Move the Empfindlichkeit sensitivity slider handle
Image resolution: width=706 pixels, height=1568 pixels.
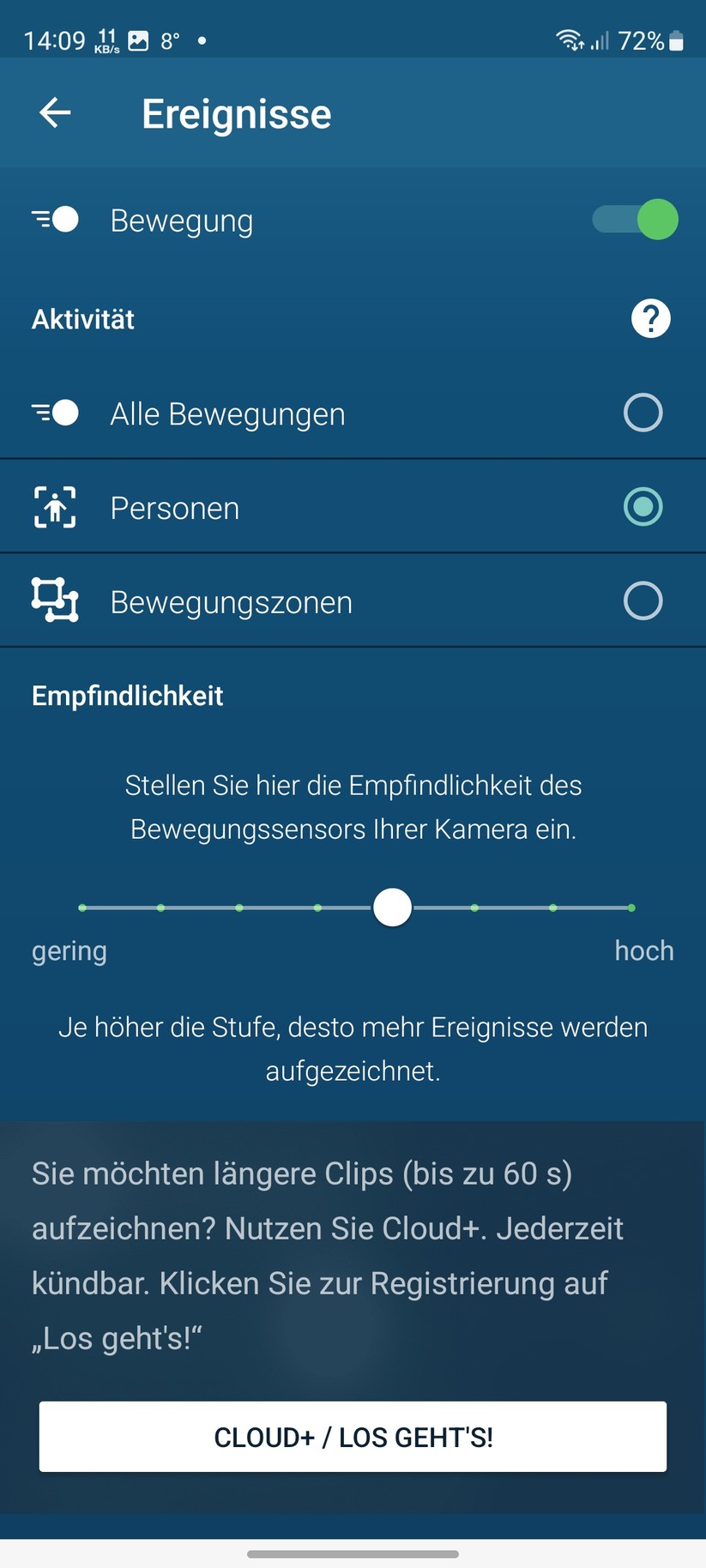392,907
